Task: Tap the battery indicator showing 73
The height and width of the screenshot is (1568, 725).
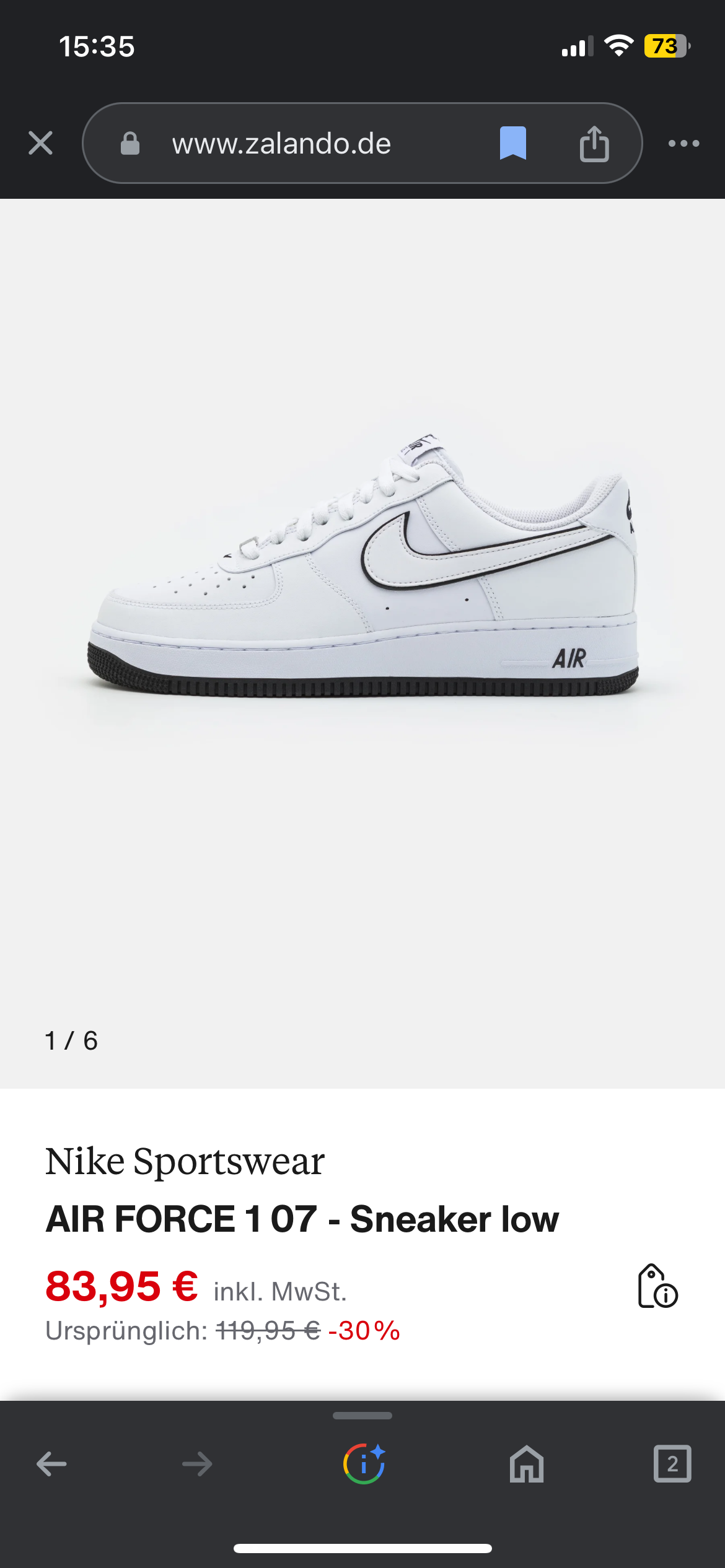Action: pos(666,45)
